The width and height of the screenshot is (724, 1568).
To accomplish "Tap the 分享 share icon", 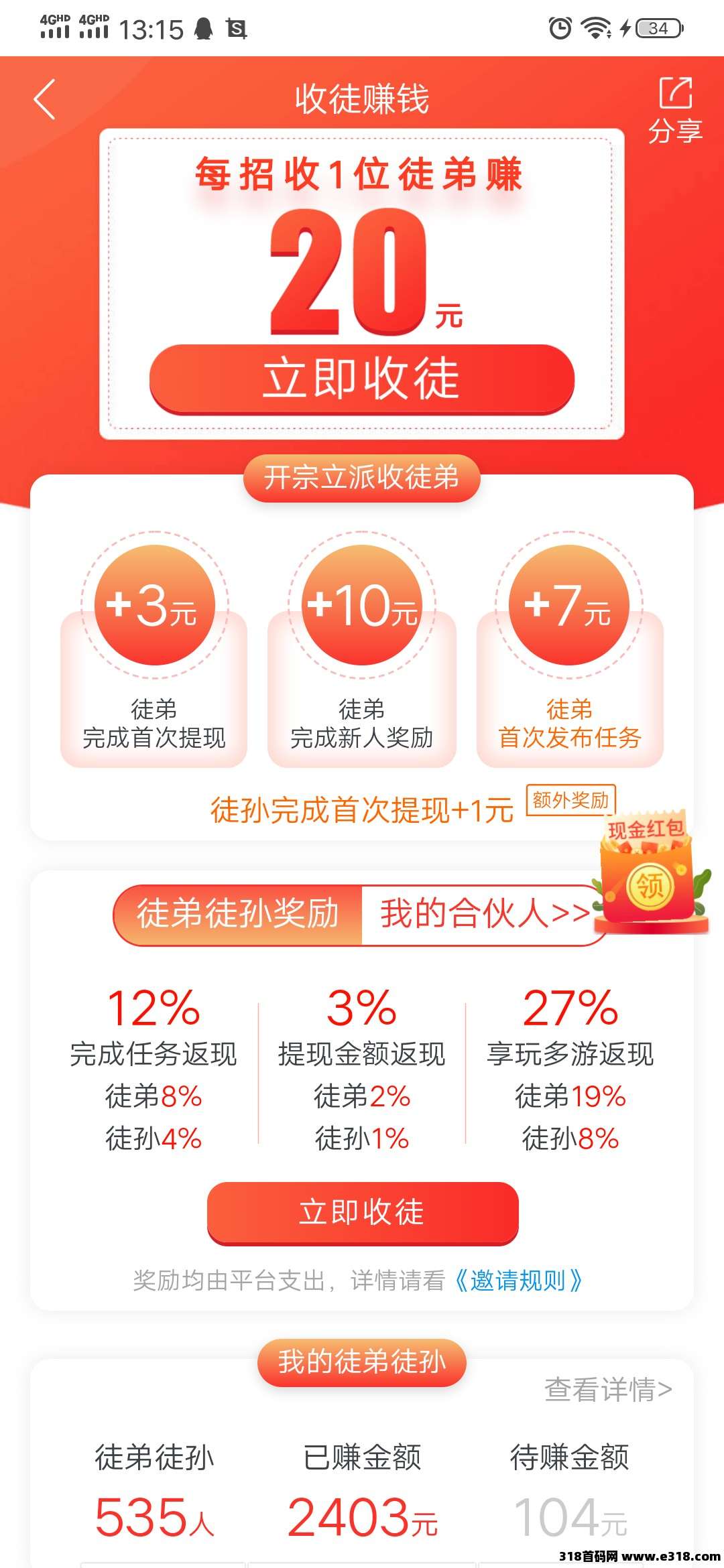I will coord(675,111).
